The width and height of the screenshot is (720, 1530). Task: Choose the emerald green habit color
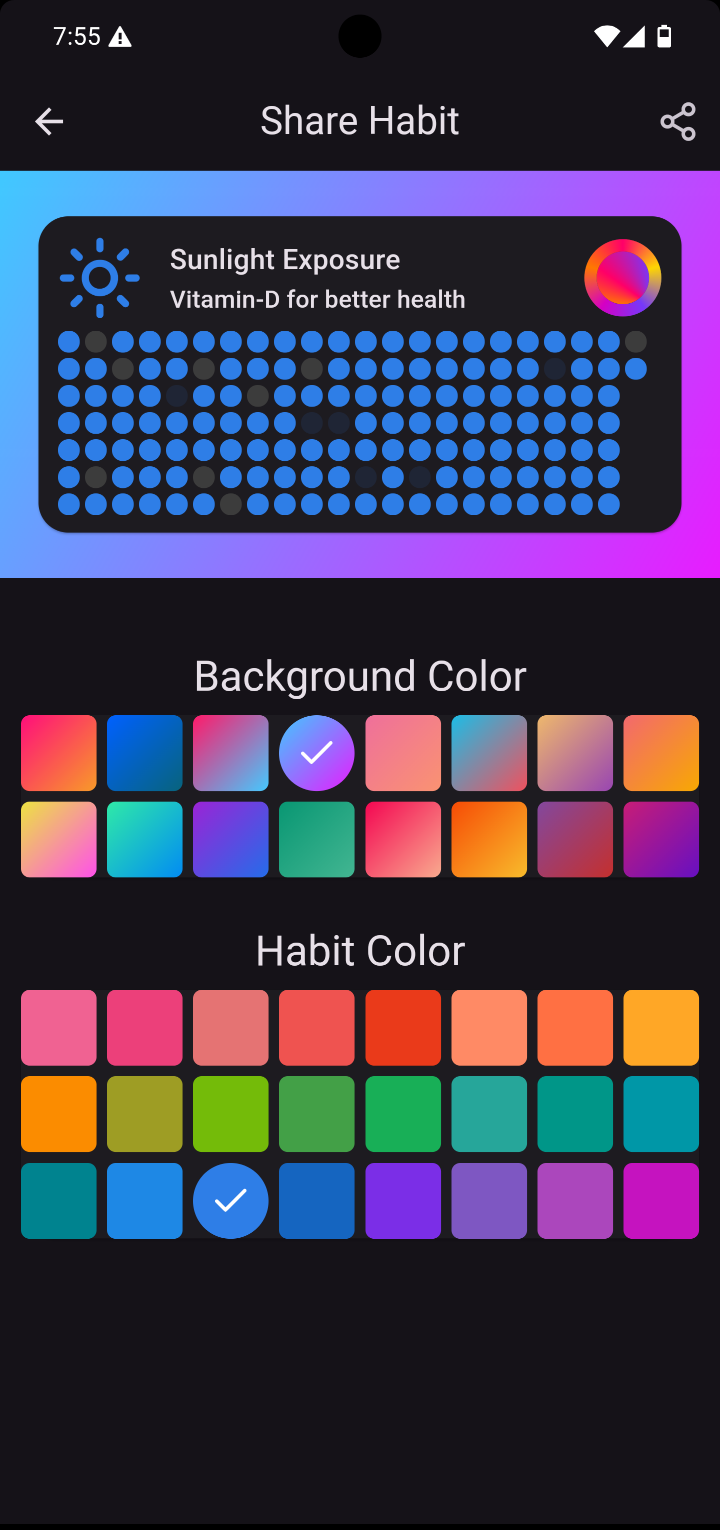pos(403,1114)
